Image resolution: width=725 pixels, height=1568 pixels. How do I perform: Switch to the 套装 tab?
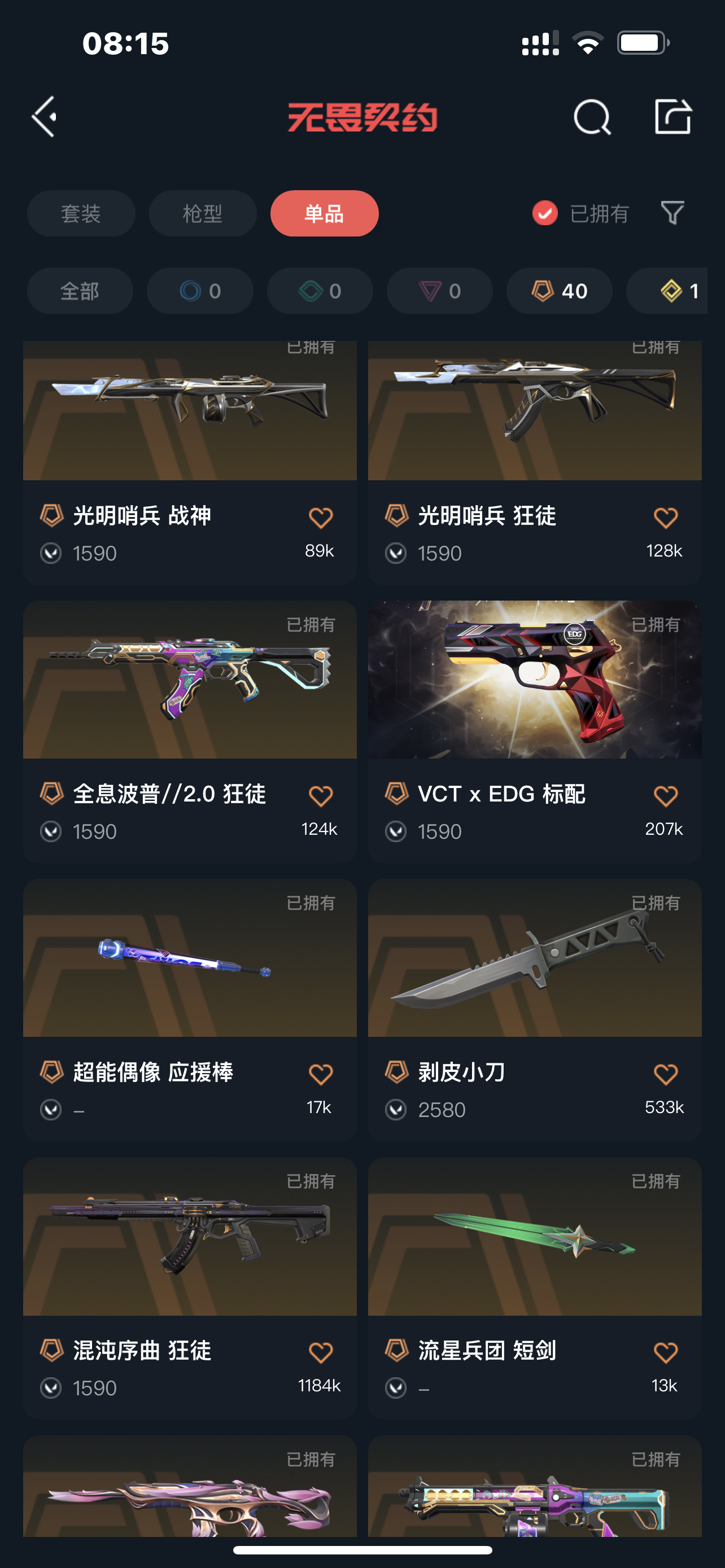81,214
